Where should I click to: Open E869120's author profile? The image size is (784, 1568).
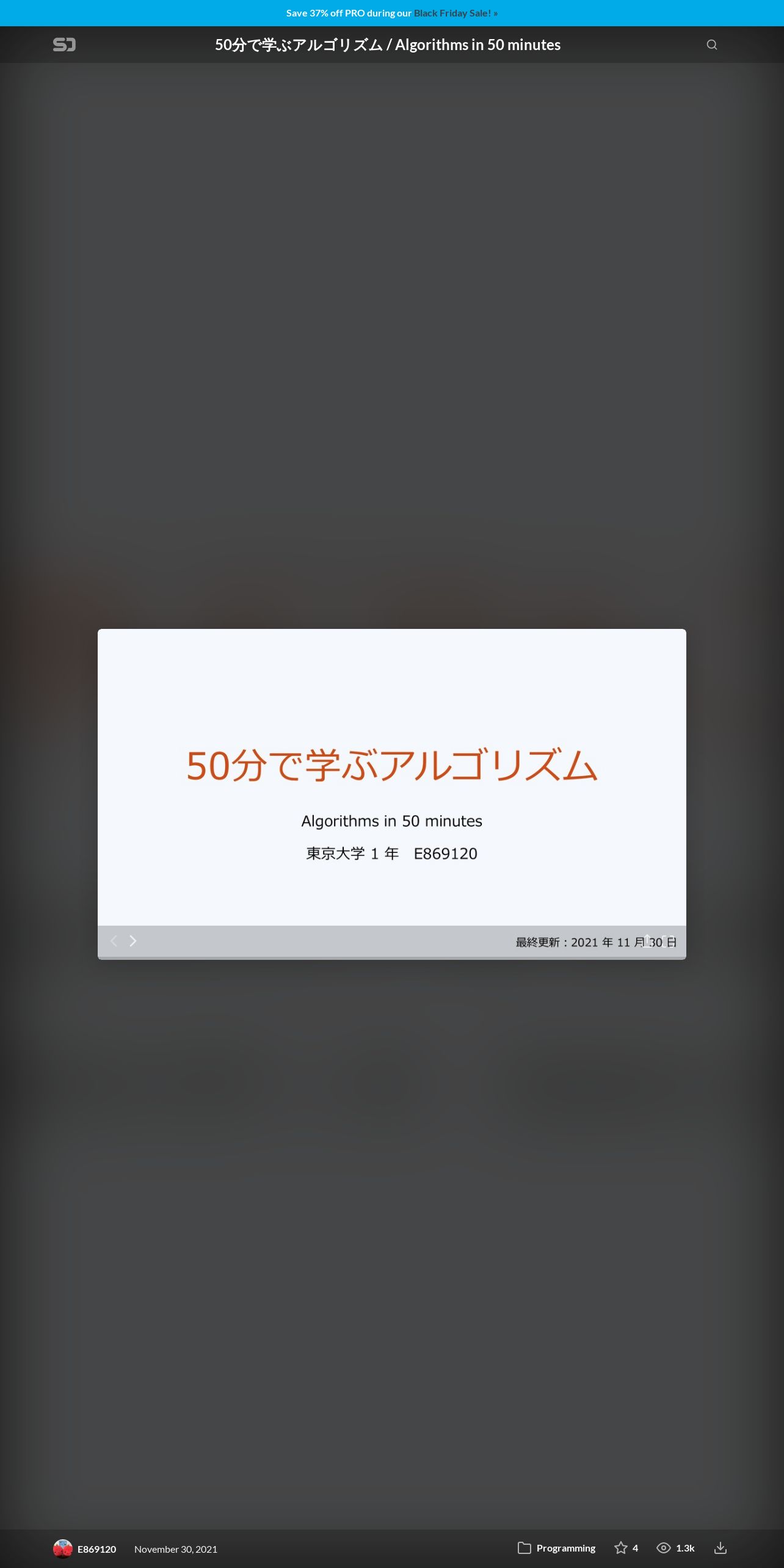pos(85,1548)
